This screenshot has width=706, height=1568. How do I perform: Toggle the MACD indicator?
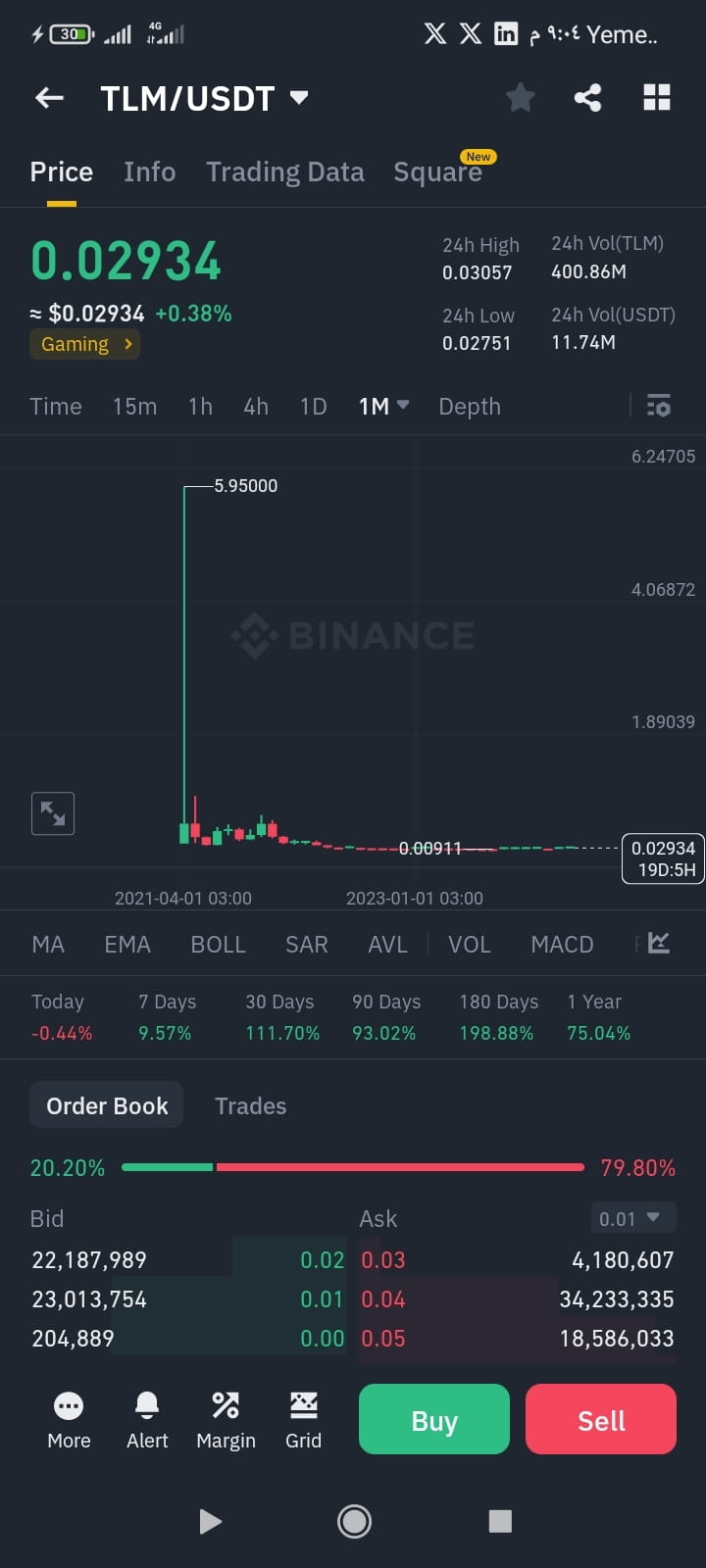(x=562, y=944)
